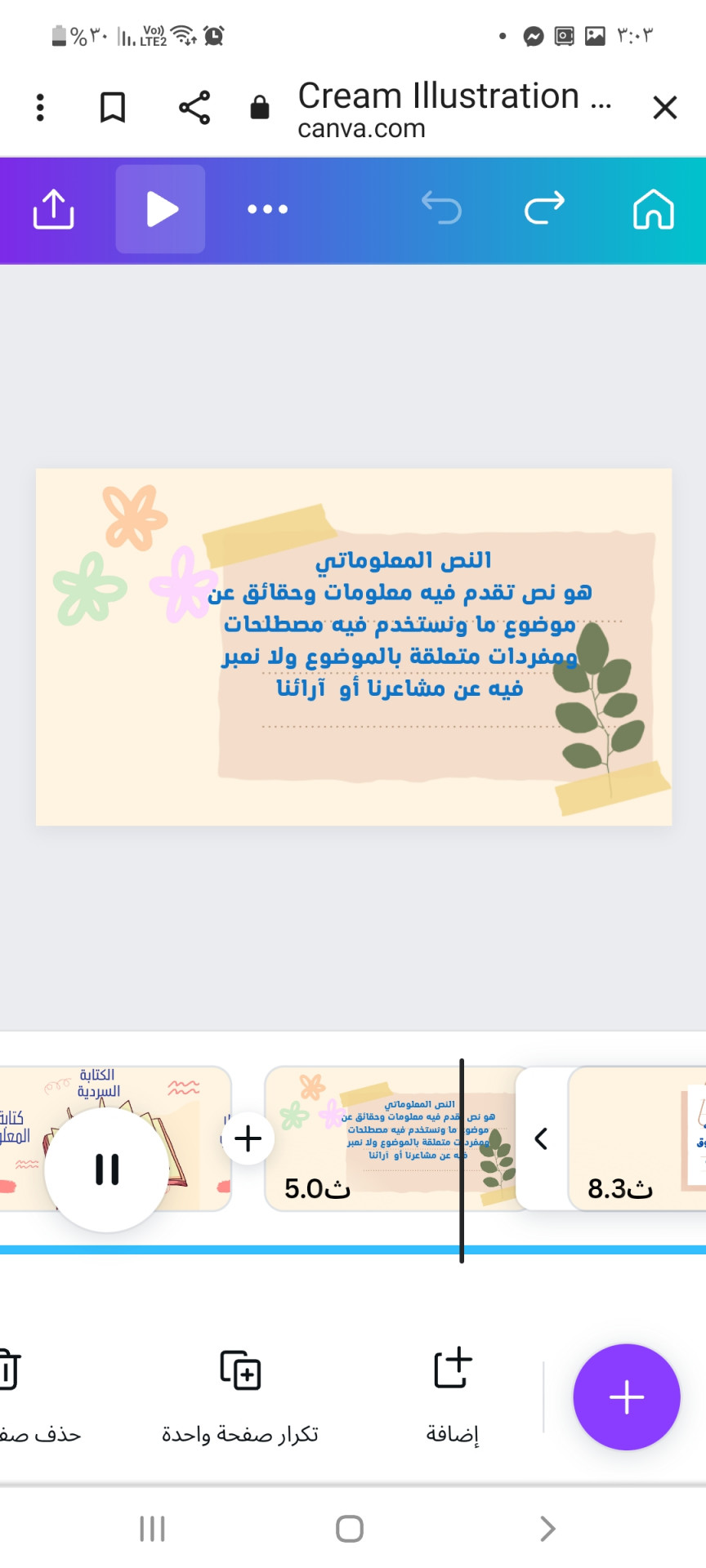The image size is (706, 1568).
Task: Open the editor's three-dots menu
Action: (x=268, y=209)
